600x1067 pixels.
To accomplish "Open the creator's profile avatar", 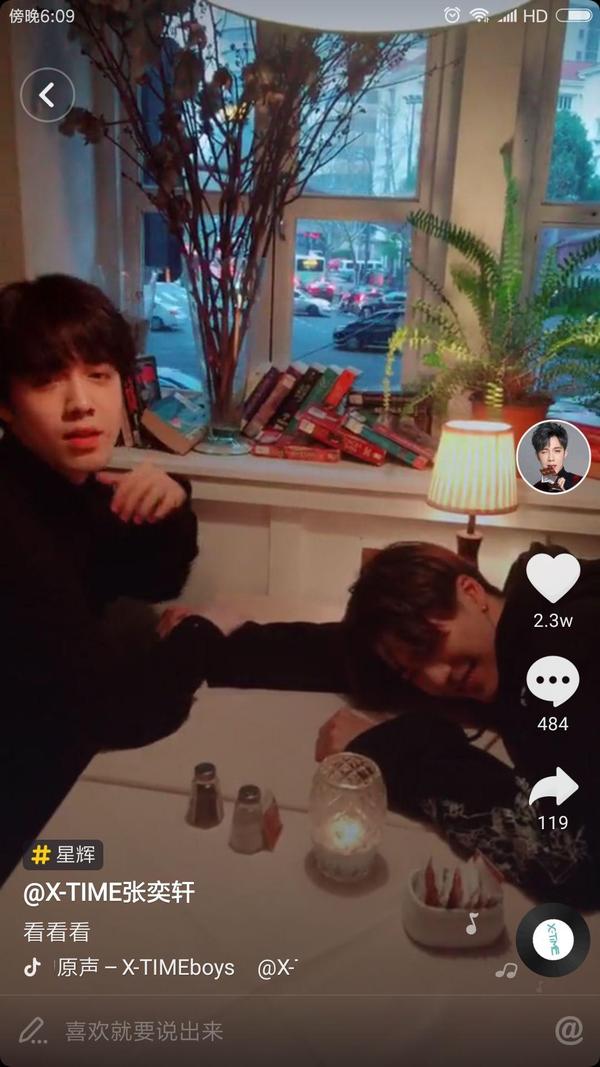I will coord(553,457).
